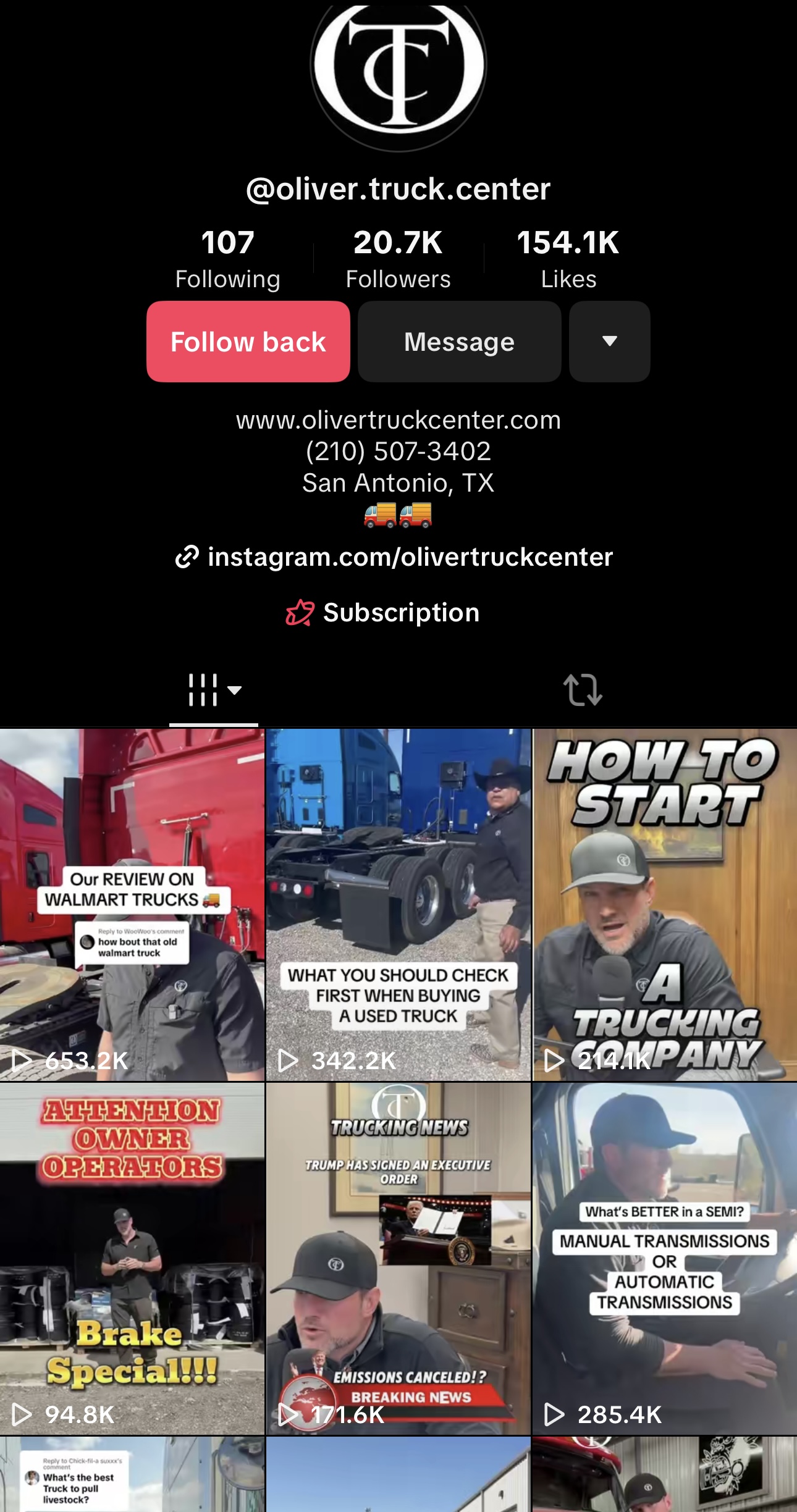
Task: View the 154.1K Likes count
Action: tap(568, 258)
